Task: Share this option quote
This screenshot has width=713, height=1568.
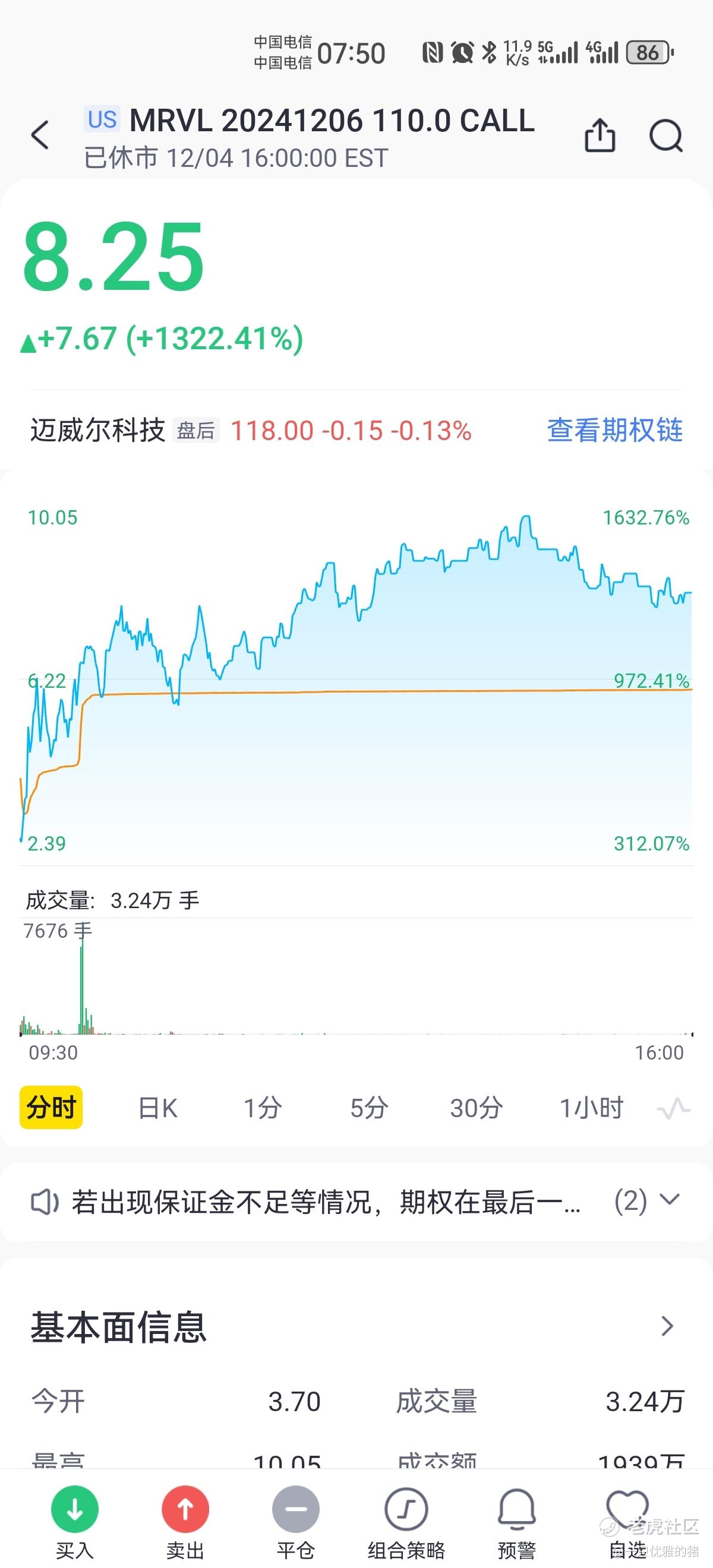Action: pos(600,134)
